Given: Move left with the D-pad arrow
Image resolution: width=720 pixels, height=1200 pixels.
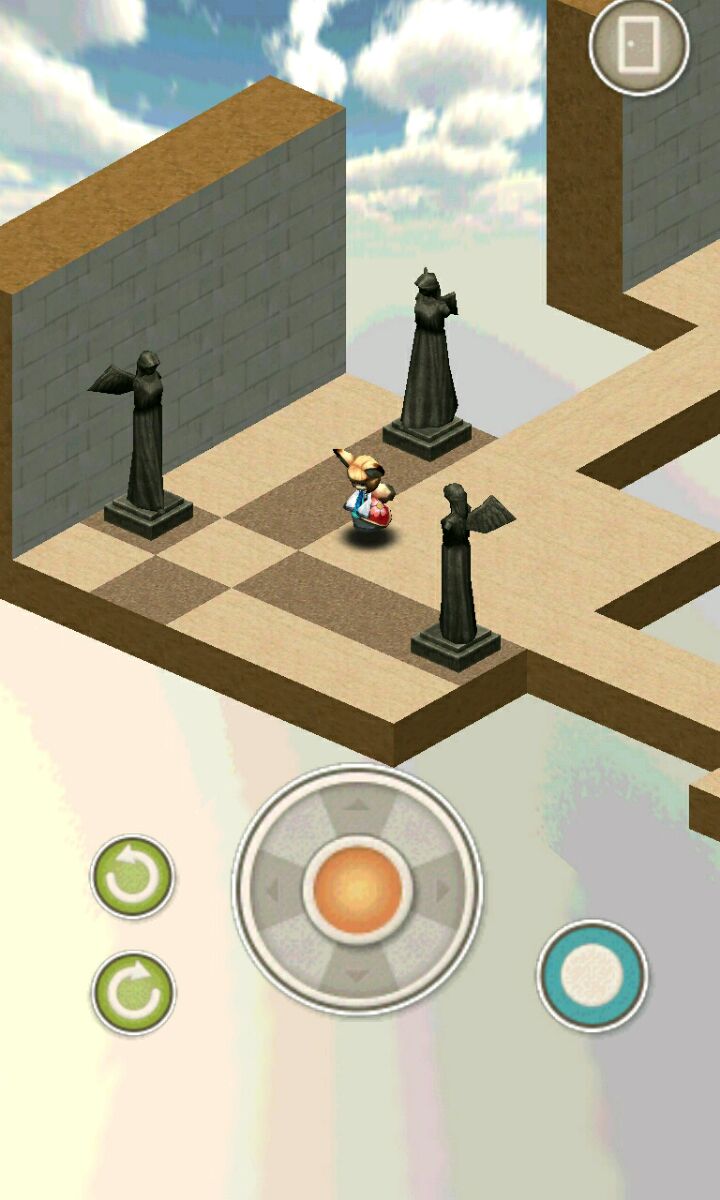Looking at the screenshot, I should point(268,888).
